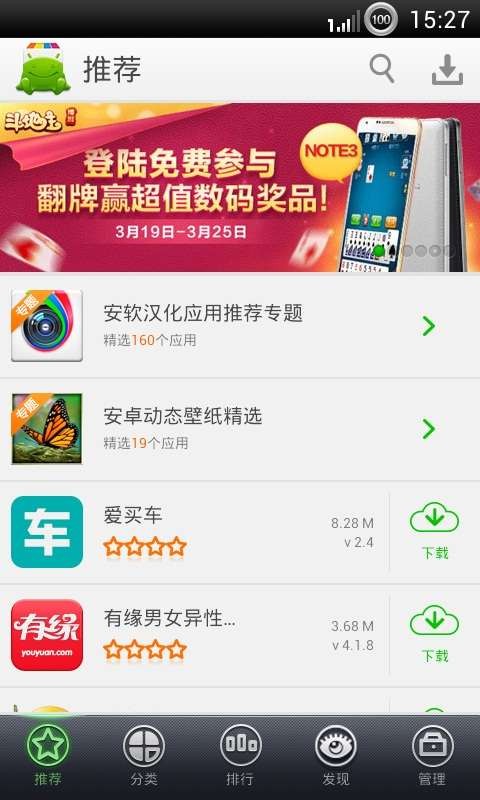The width and height of the screenshot is (480, 800).
Task: View details of 爱买车 app
Action: coord(194,532)
